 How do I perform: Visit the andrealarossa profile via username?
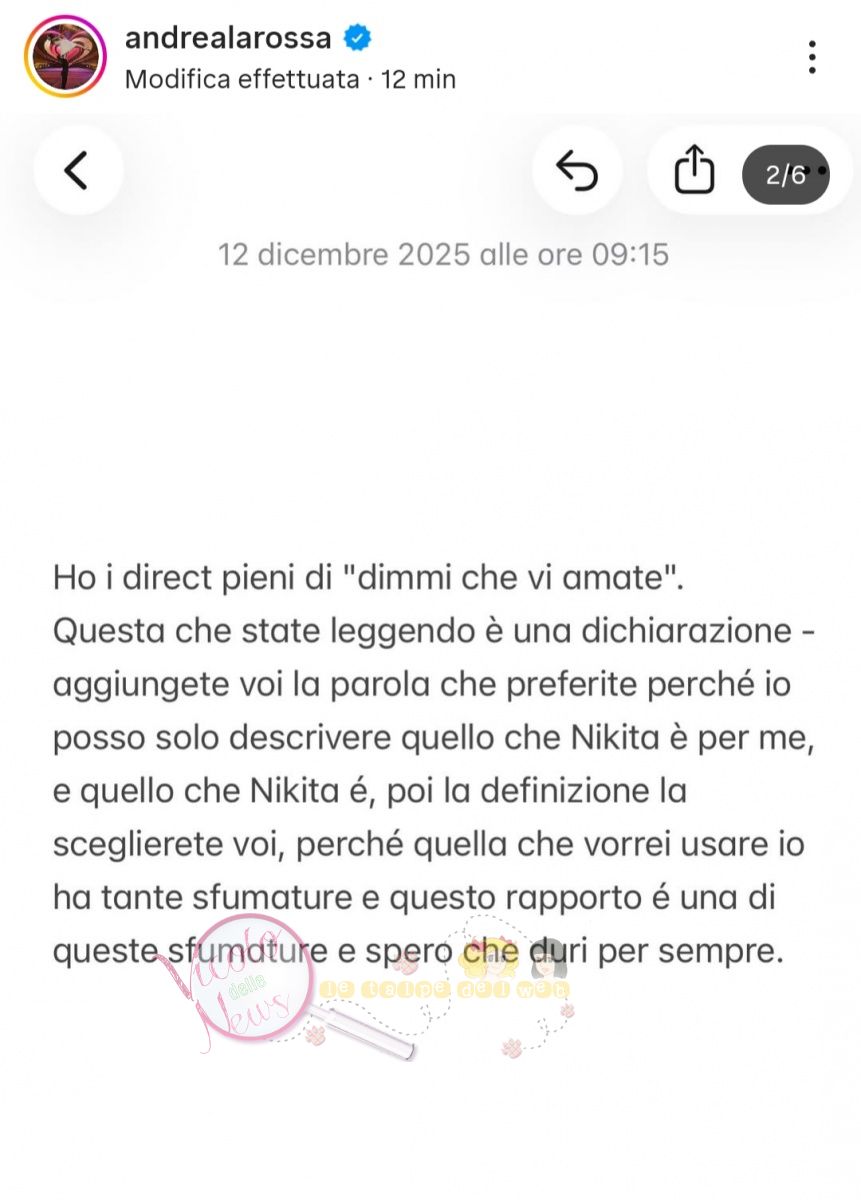pos(228,38)
